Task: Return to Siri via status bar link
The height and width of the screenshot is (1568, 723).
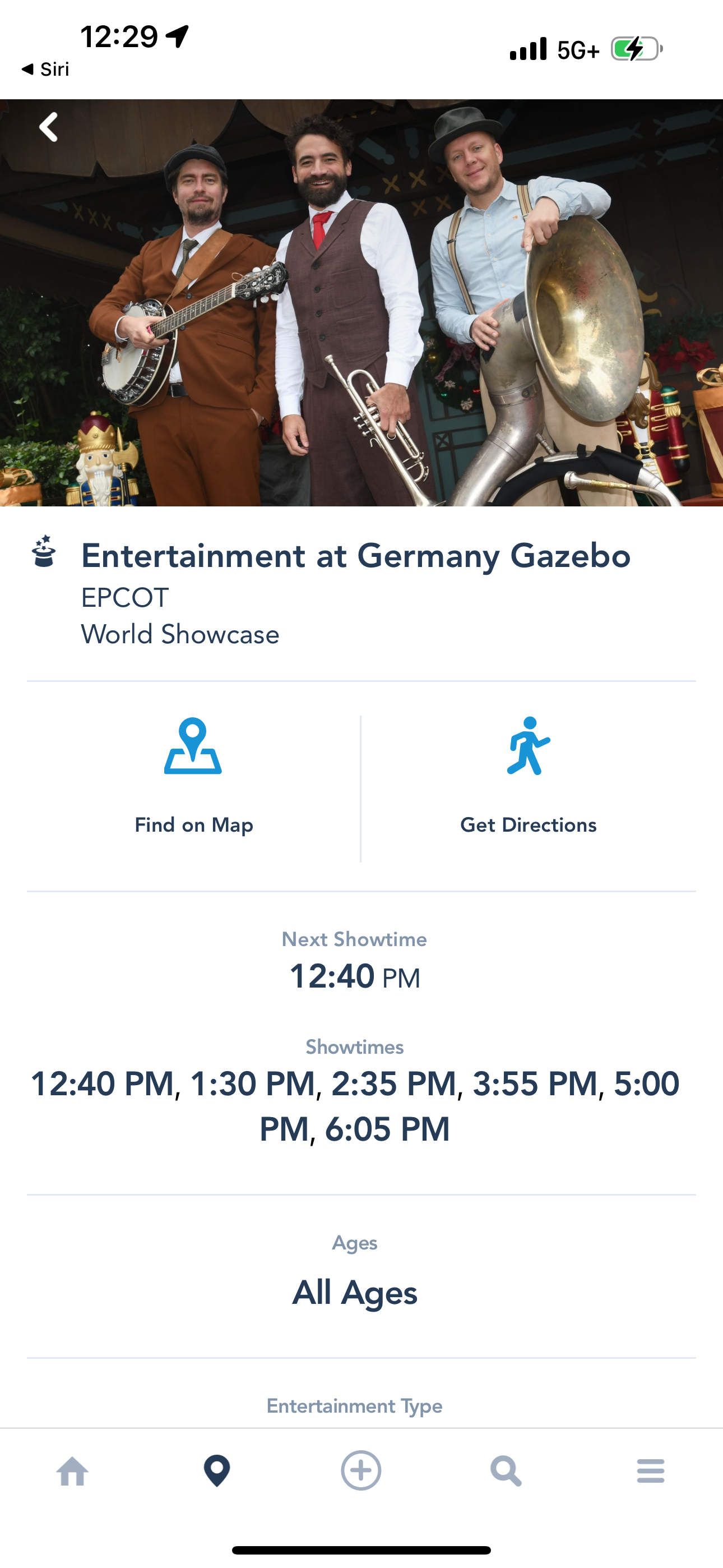Action: (x=45, y=70)
